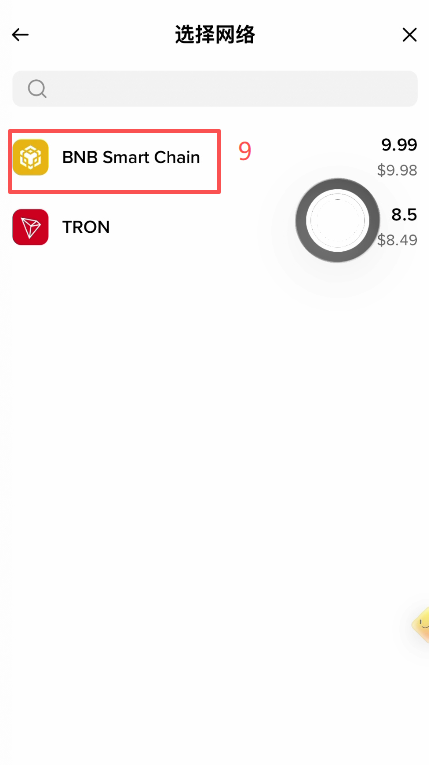Go back with the arrow icon
Image resolution: width=429 pixels, height=765 pixels.
[x=20, y=35]
